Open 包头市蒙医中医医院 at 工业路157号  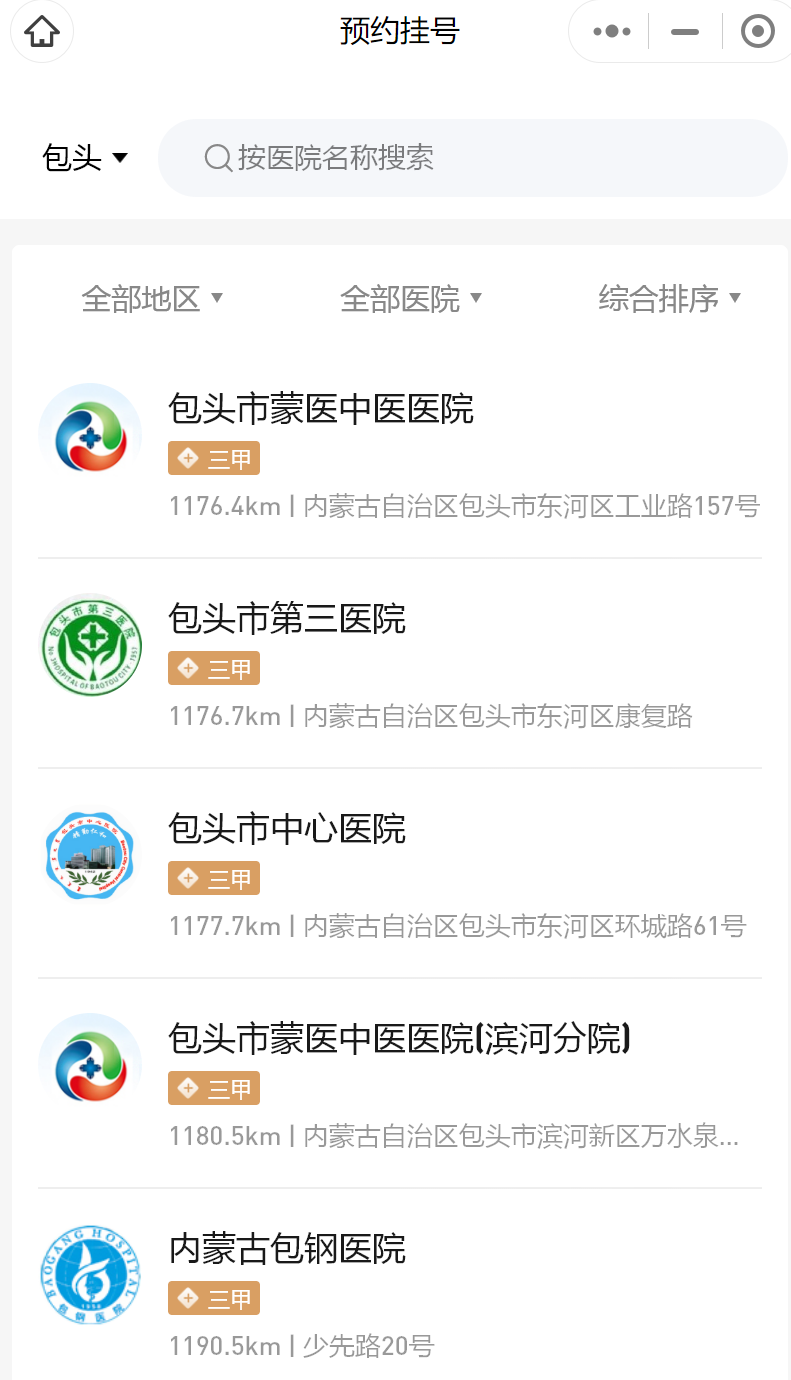pos(400,453)
